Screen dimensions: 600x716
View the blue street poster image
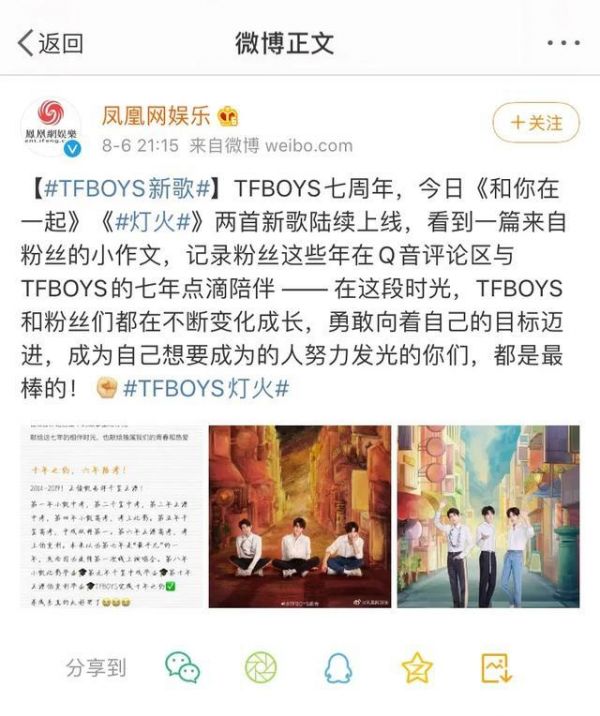coord(488,516)
